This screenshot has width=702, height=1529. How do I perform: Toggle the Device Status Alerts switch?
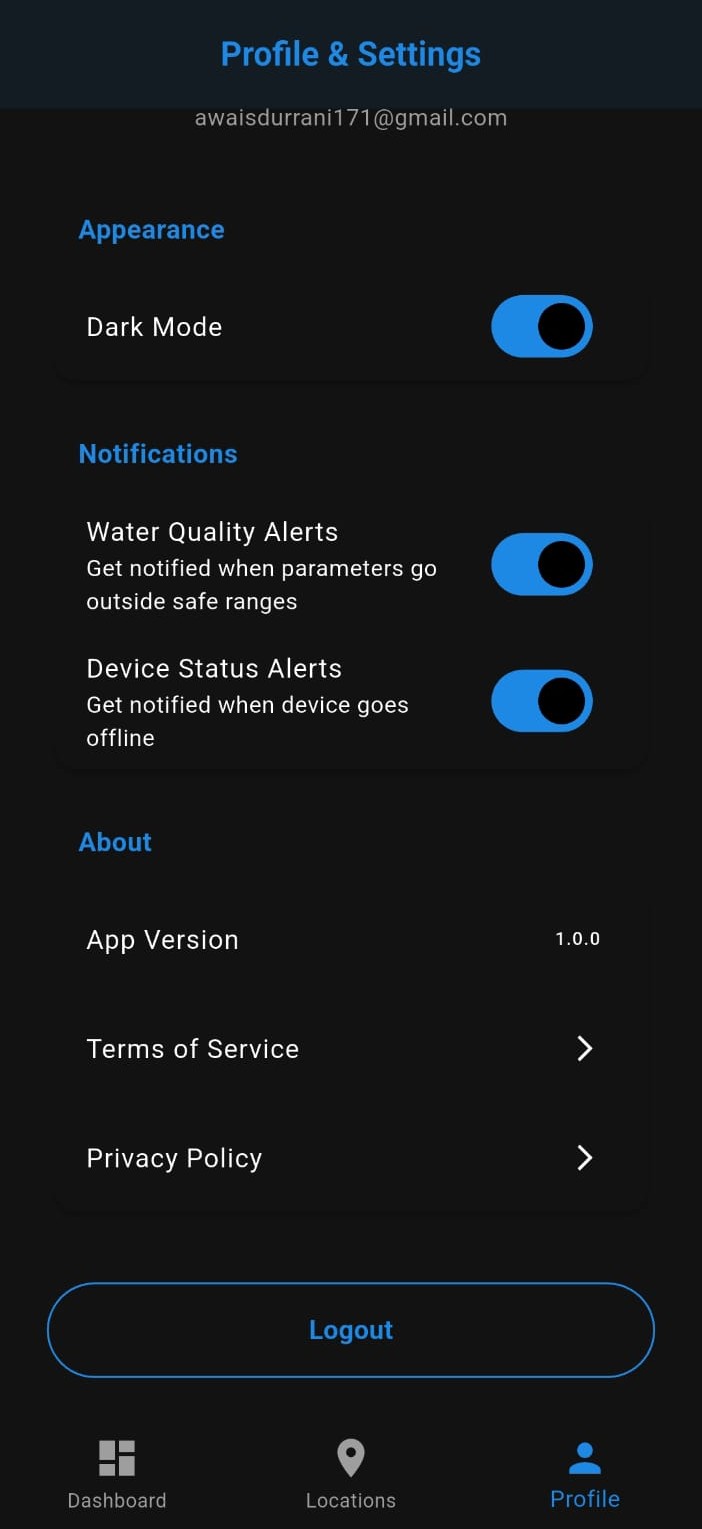[541, 701]
